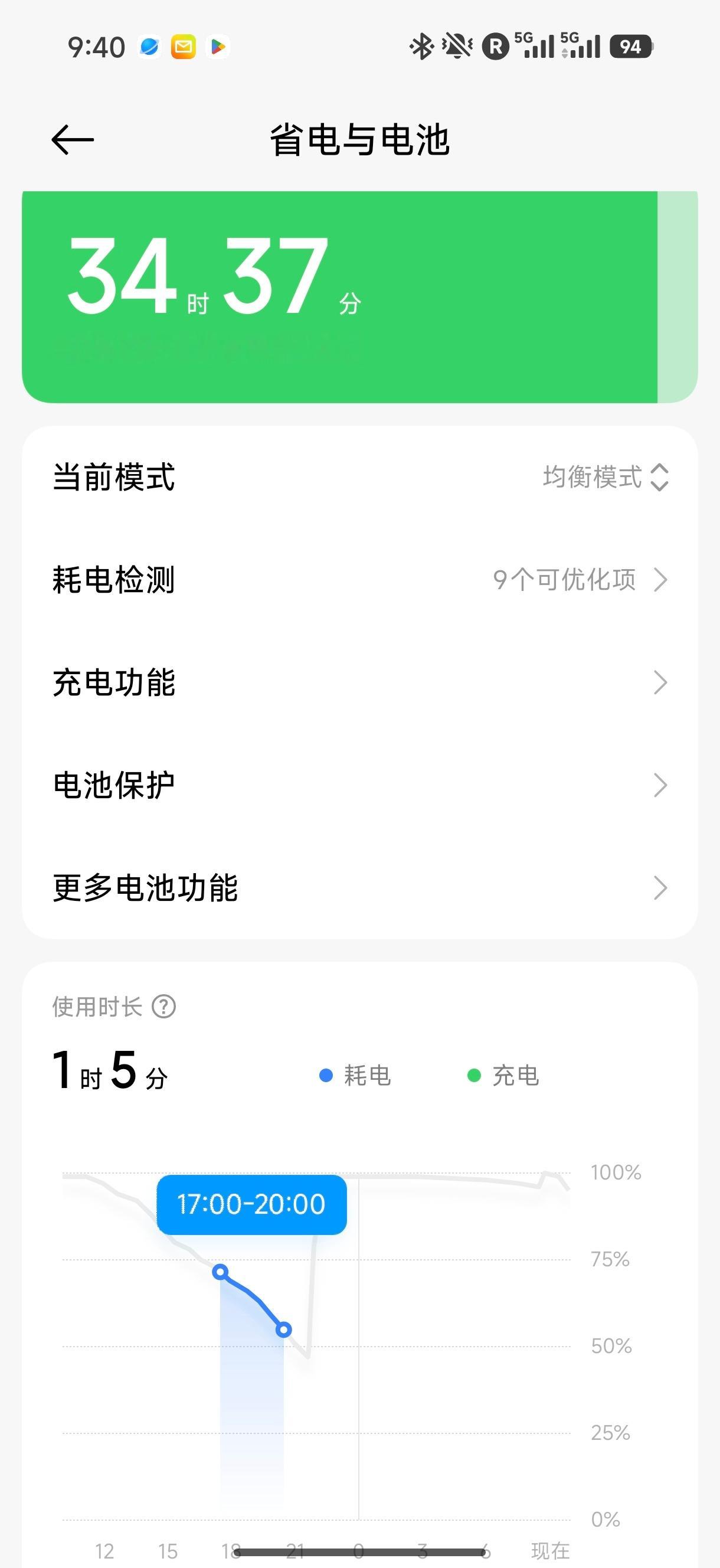720x1568 pixels.
Task: Open 耗电检测 with 9个可优化项
Action: (359, 580)
